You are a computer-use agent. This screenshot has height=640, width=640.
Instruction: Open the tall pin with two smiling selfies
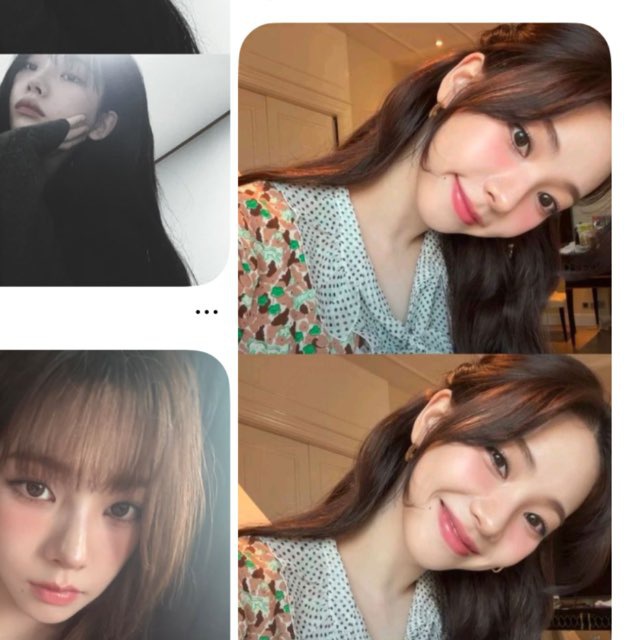pyautogui.click(x=424, y=330)
